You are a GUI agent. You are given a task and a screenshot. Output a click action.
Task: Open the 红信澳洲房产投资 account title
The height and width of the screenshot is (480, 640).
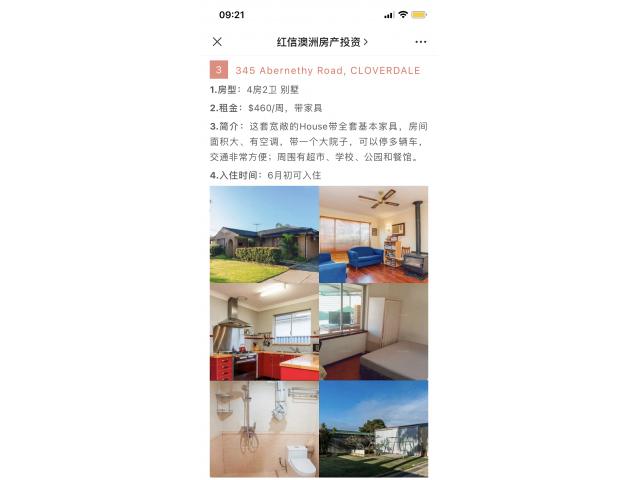pyautogui.click(x=322, y=42)
